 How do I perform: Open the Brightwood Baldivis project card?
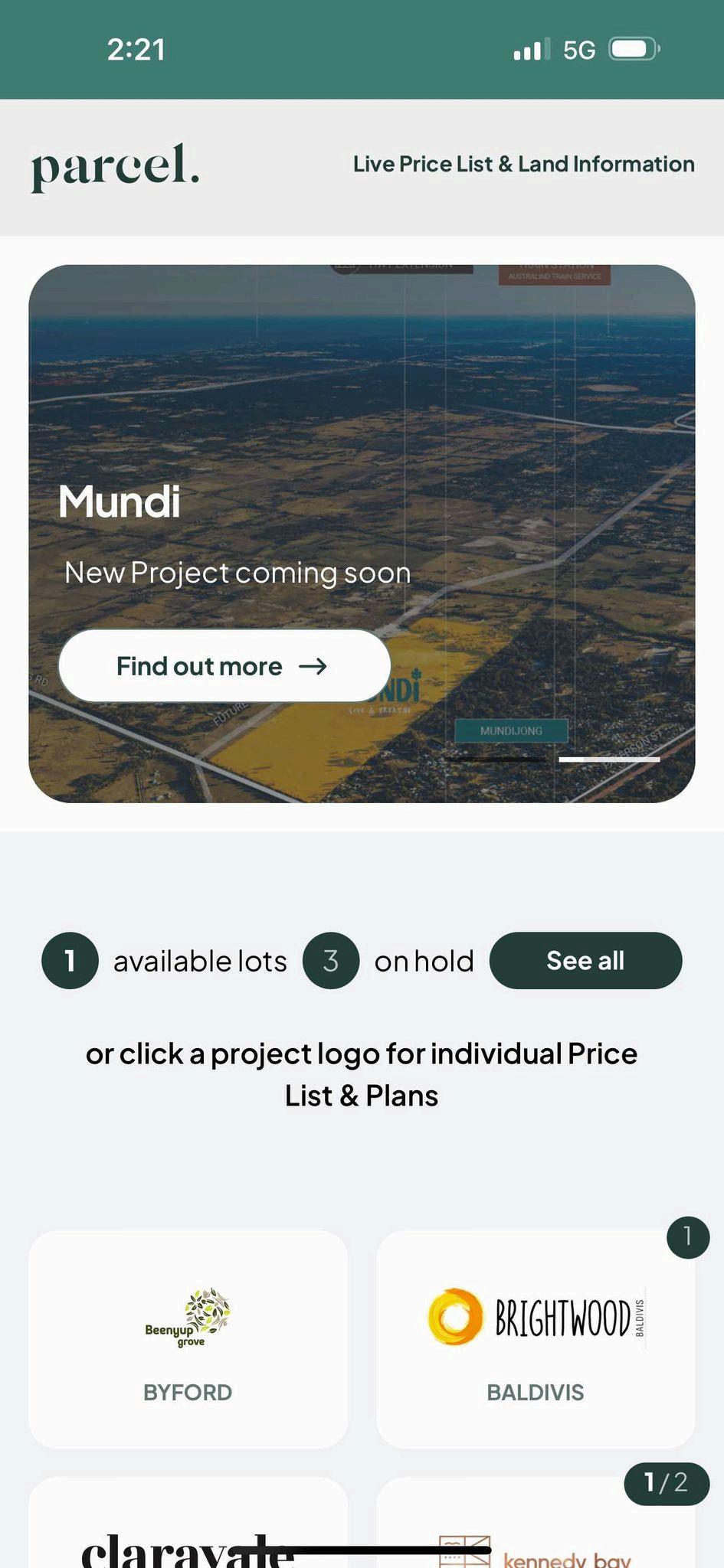click(x=536, y=1339)
